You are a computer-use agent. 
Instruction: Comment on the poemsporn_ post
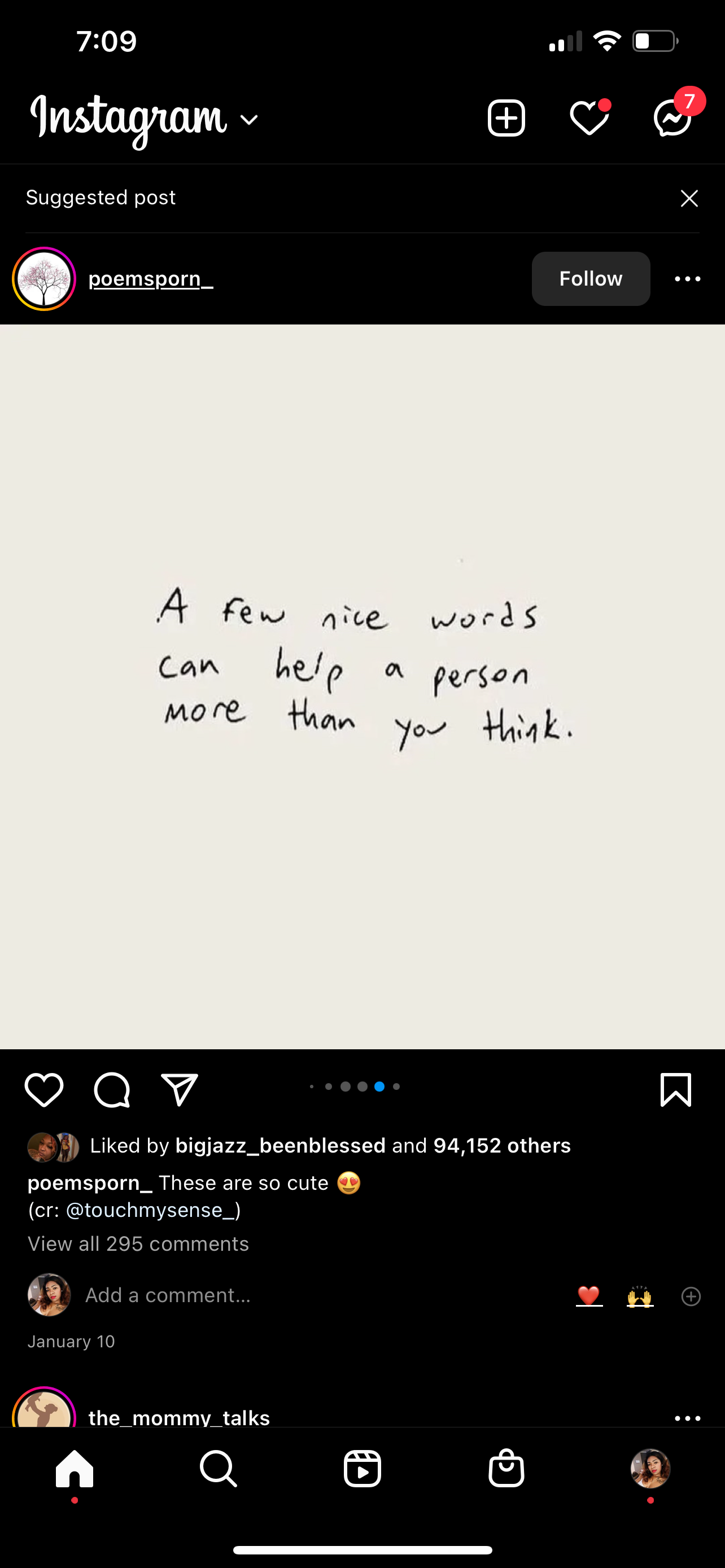click(x=112, y=1089)
